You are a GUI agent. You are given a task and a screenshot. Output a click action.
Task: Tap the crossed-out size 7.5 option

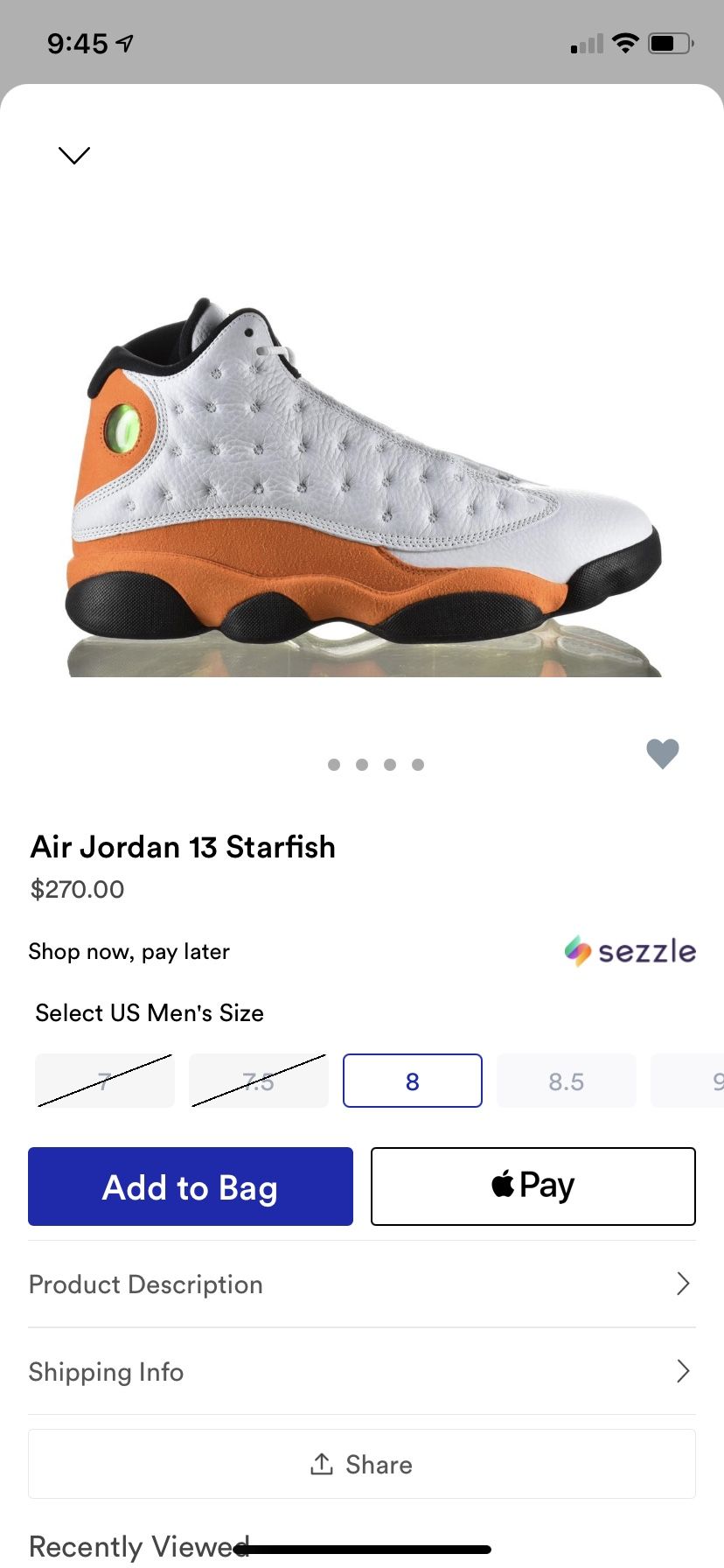pyautogui.click(x=259, y=1081)
